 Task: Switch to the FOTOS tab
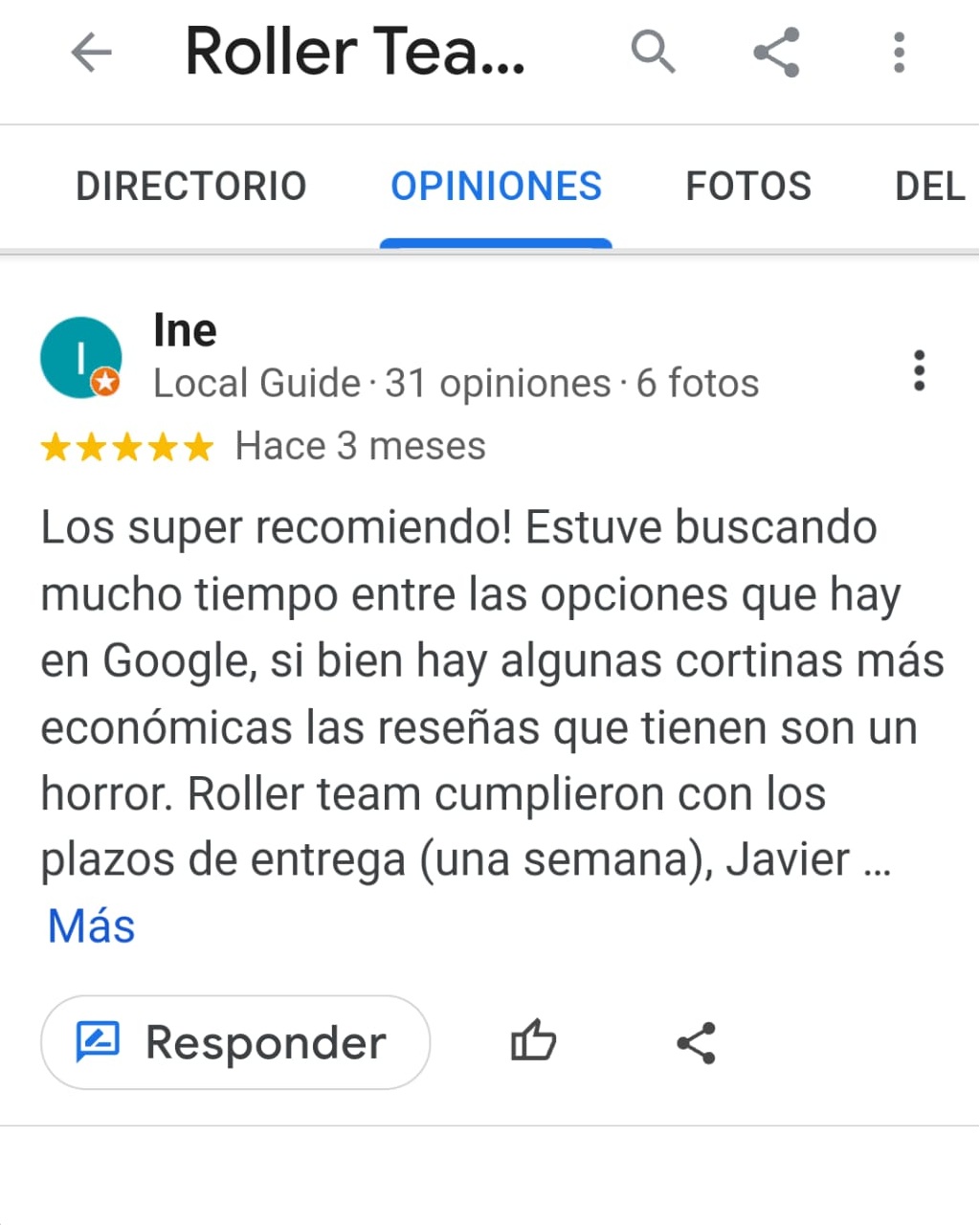748,186
